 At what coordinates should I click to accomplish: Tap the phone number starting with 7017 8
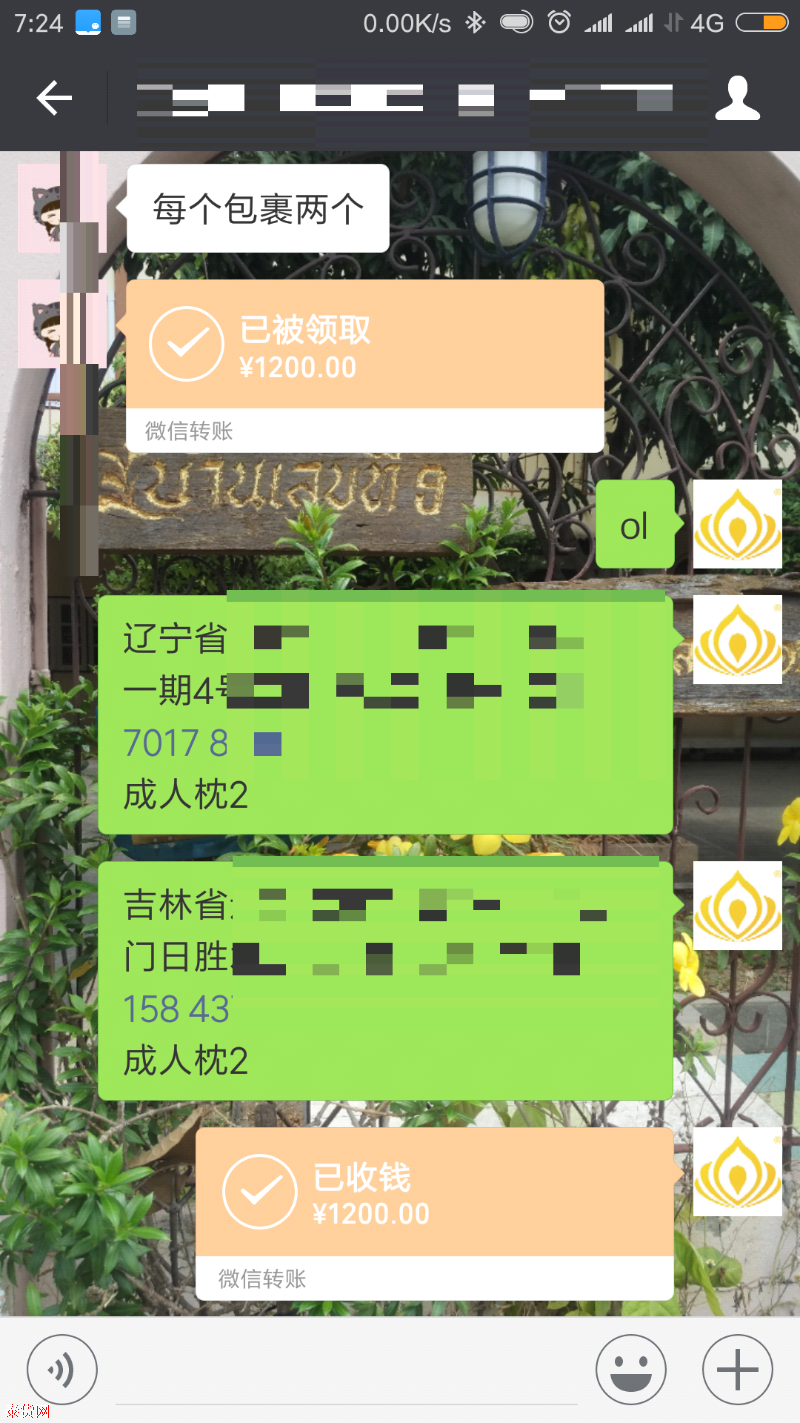(x=176, y=743)
